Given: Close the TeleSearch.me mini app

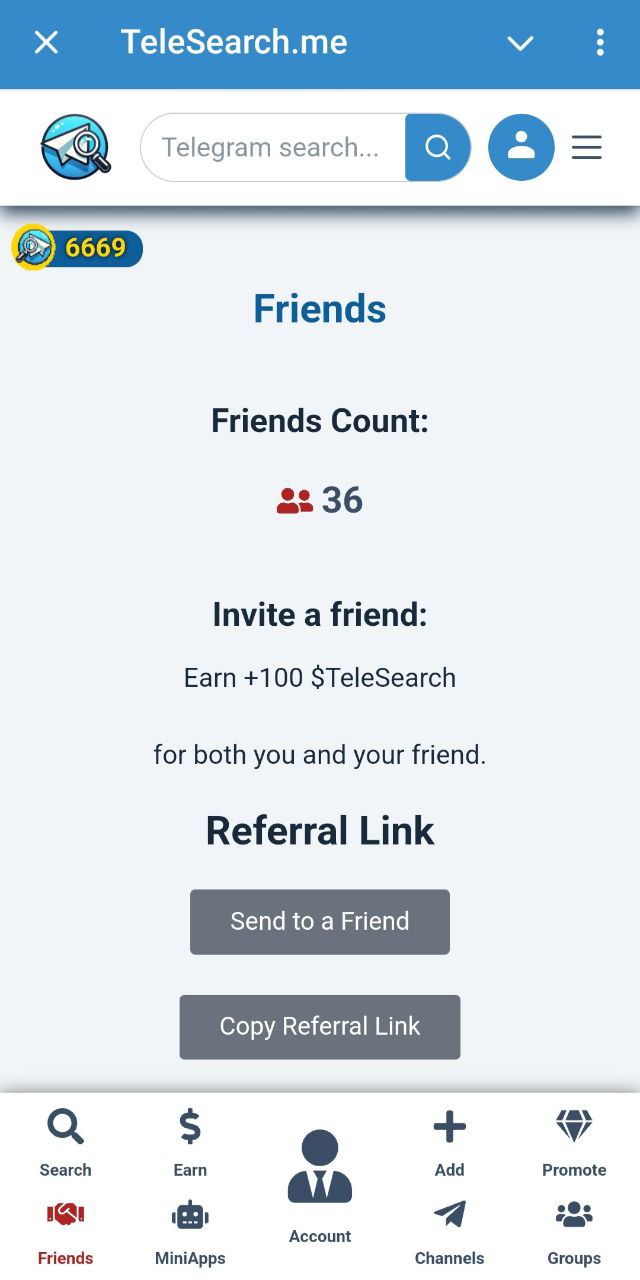Looking at the screenshot, I should coord(46,42).
